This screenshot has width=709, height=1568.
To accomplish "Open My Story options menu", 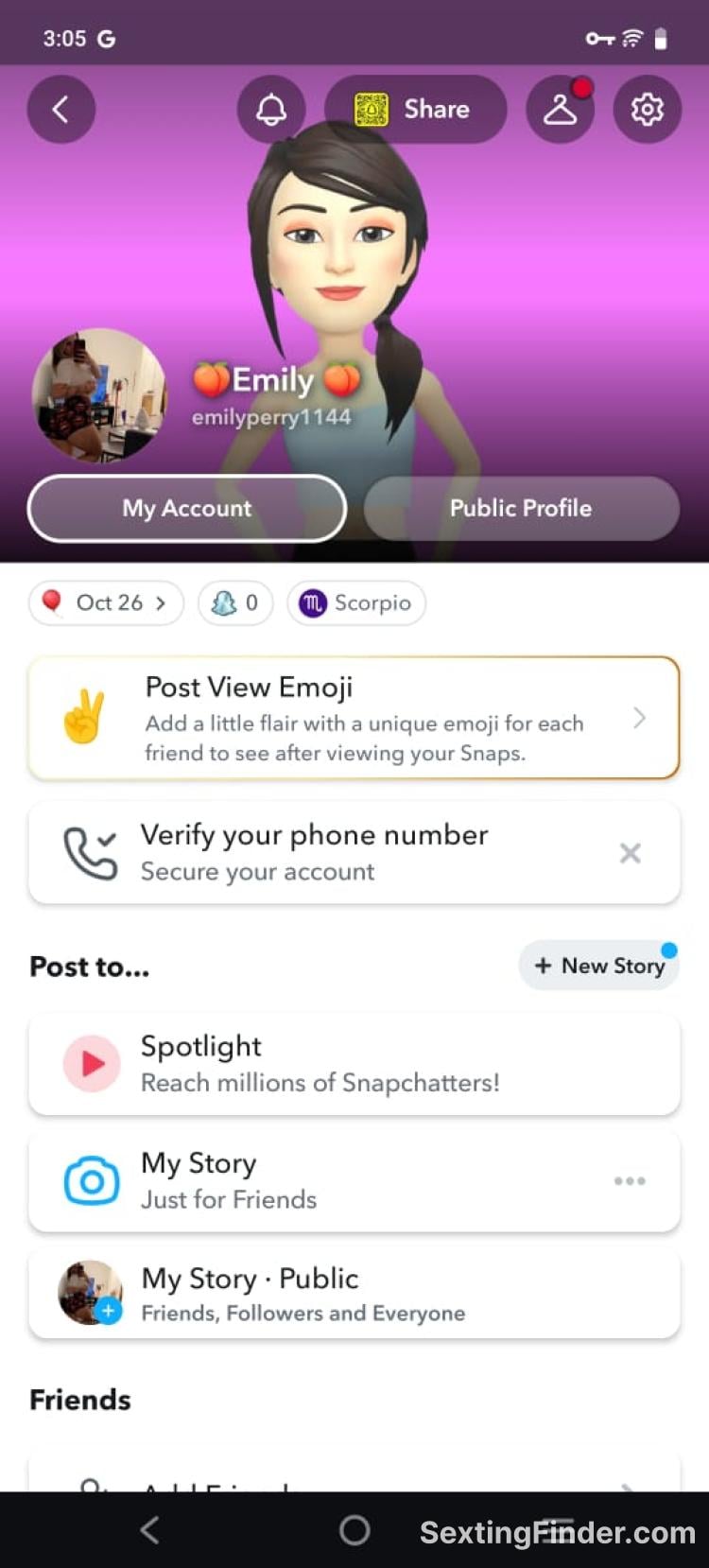I will (630, 1181).
